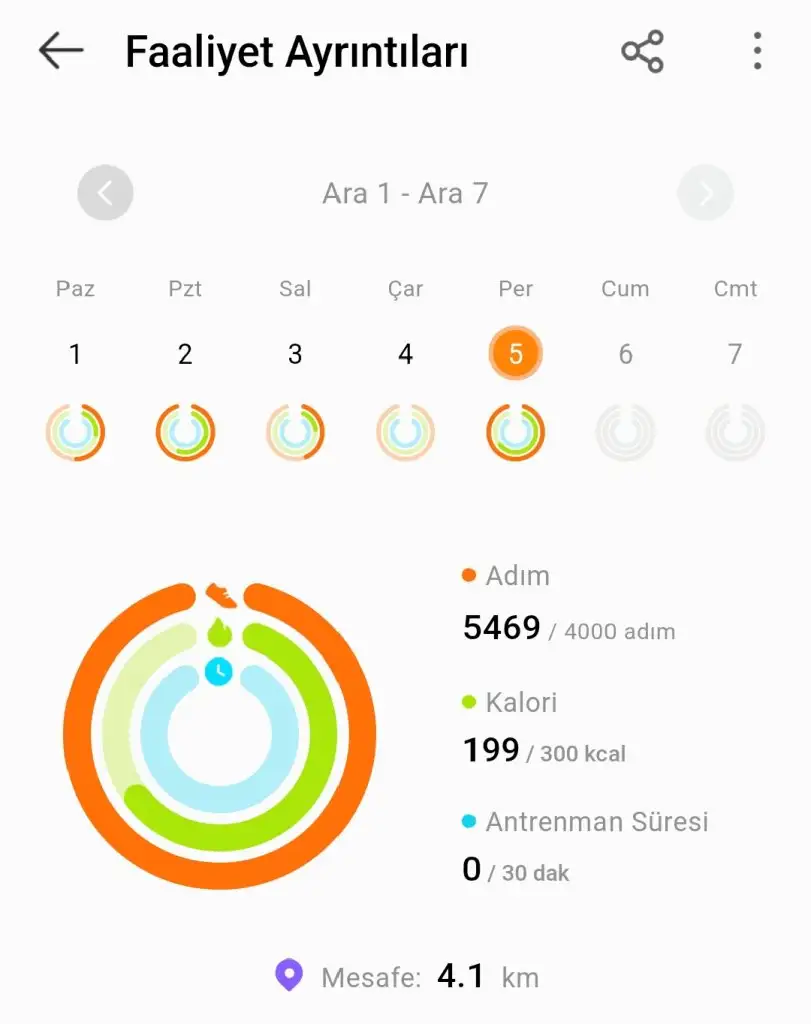The image size is (811, 1024).
Task: Select Wednesday, Çar 4
Action: [405, 354]
